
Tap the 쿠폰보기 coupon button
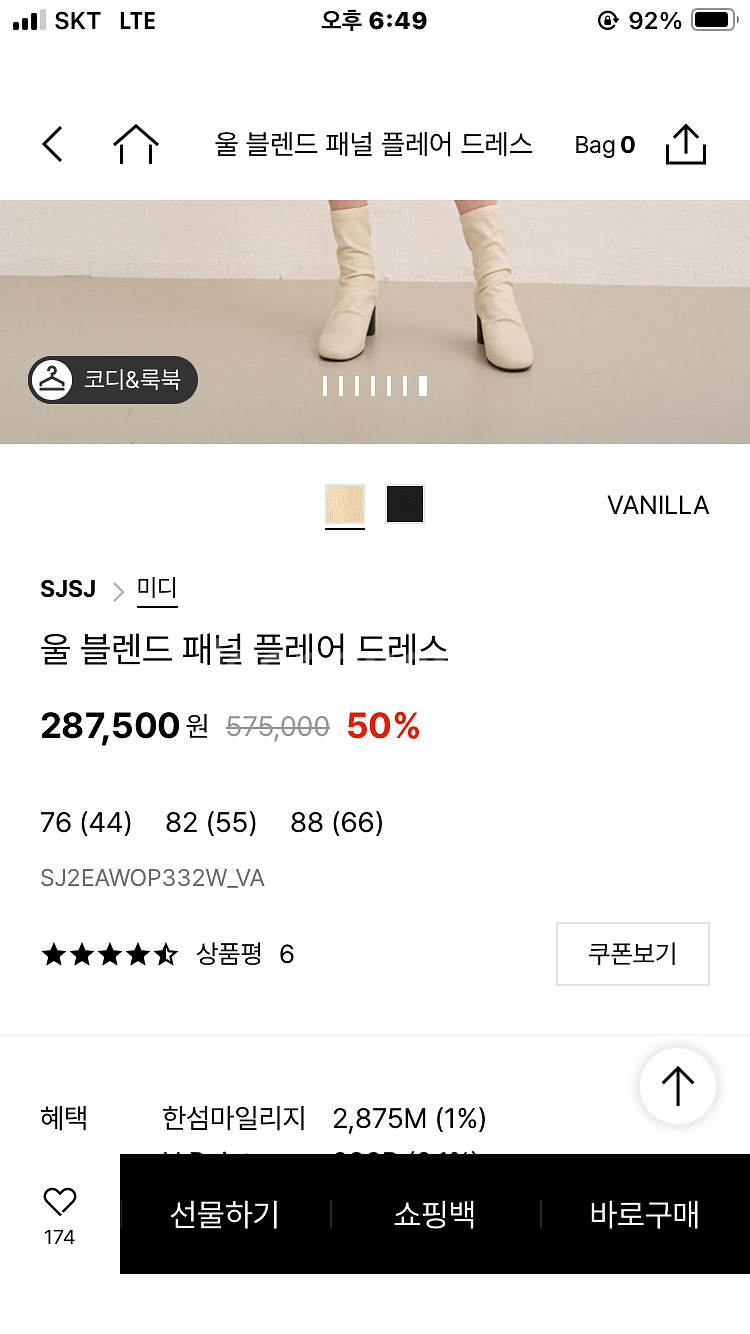point(632,954)
